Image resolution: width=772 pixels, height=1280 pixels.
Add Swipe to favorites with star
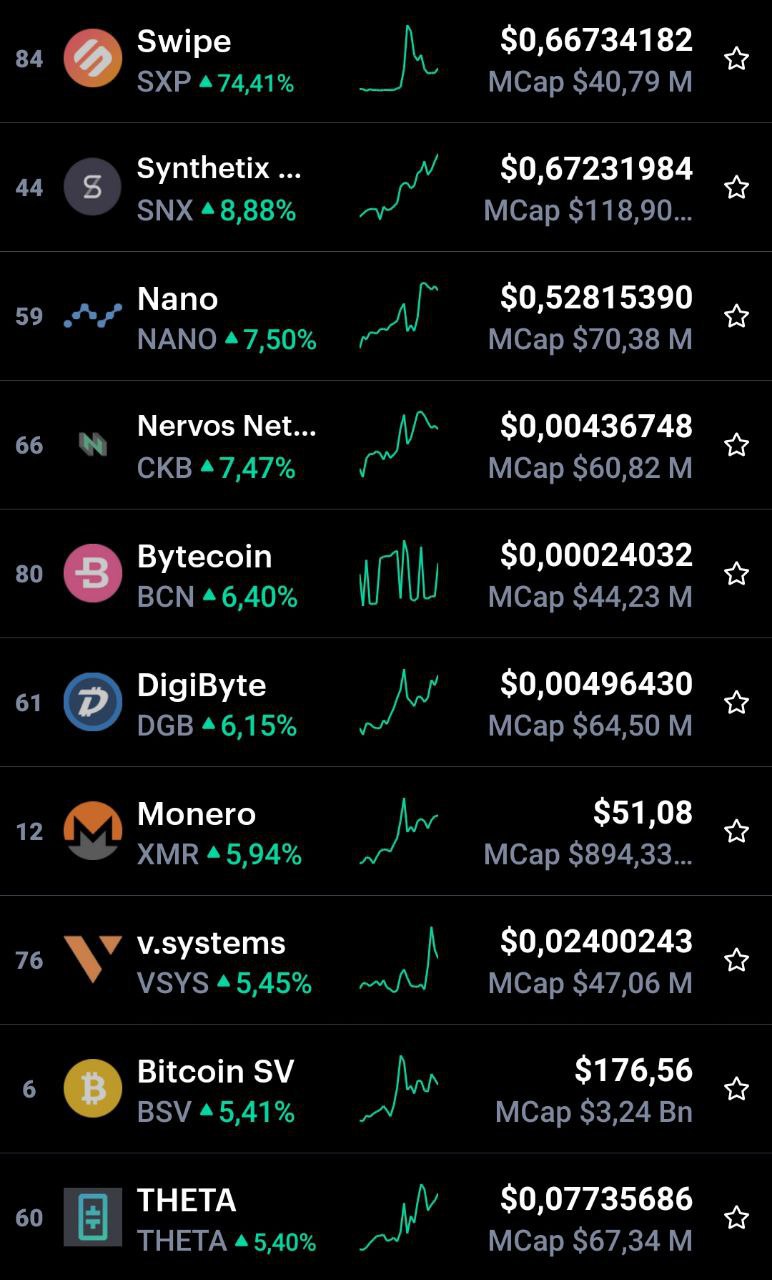[x=737, y=59]
